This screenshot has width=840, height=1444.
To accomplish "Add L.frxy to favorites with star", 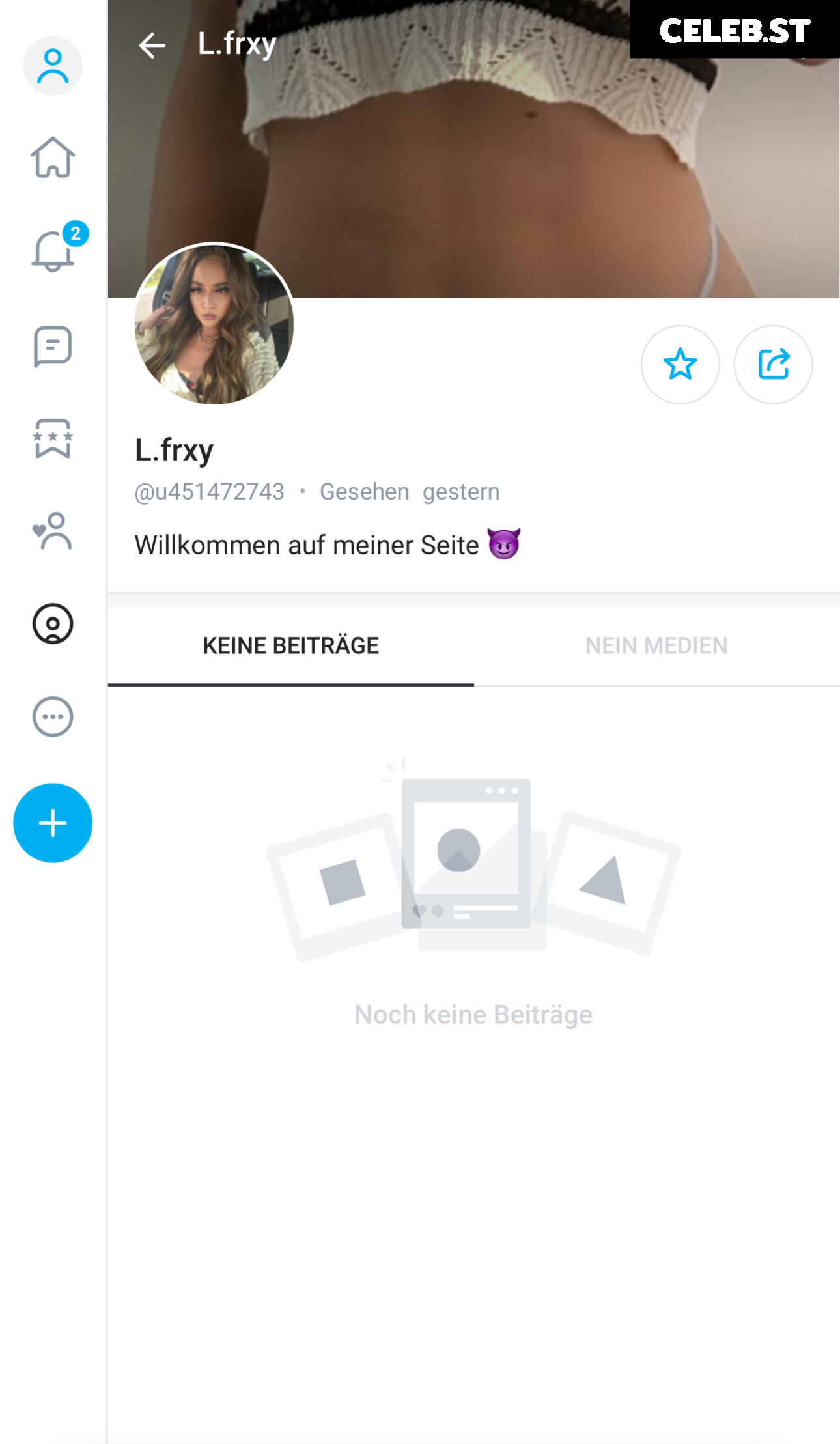I will [680, 364].
